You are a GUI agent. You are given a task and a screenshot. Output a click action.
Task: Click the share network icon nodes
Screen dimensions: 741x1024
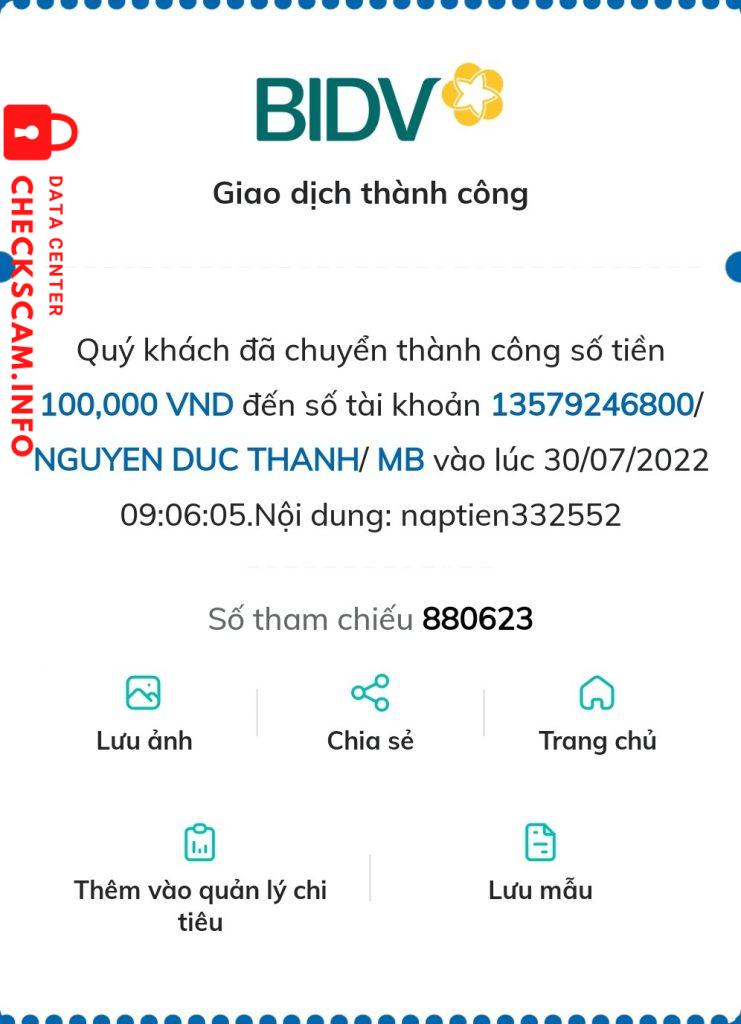(370, 690)
